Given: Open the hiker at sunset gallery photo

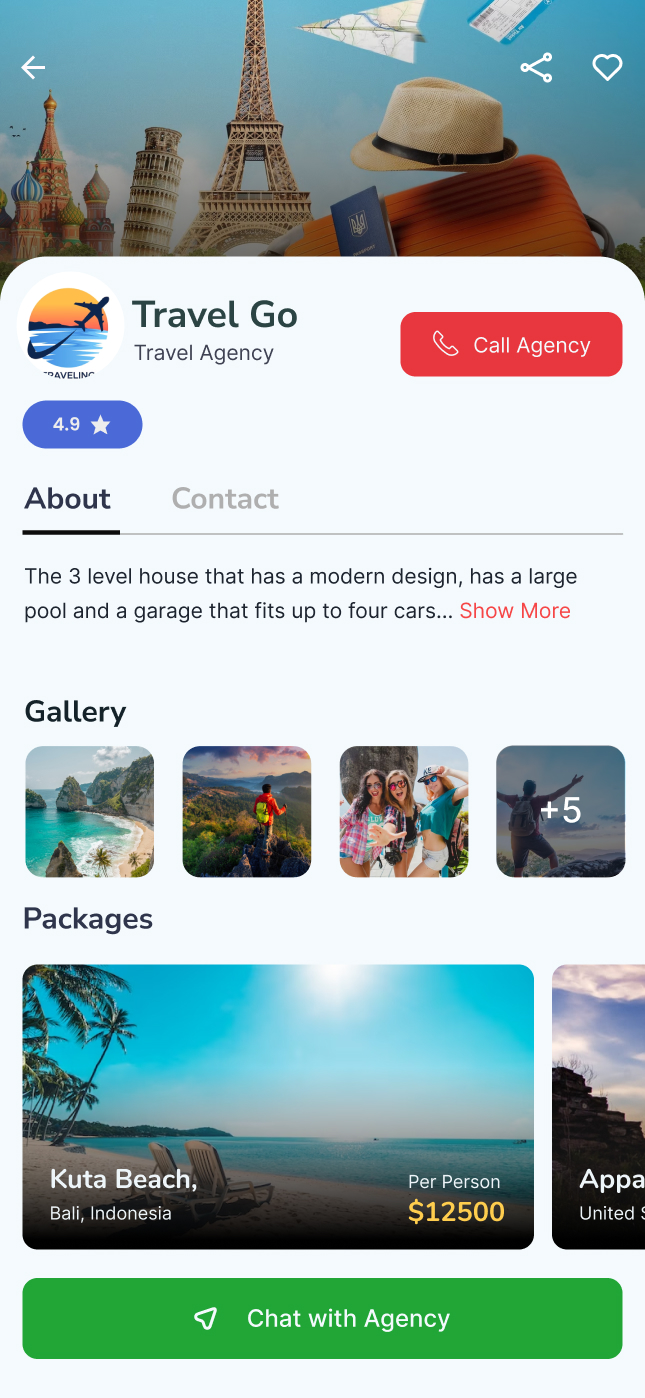Looking at the screenshot, I should pos(246,812).
